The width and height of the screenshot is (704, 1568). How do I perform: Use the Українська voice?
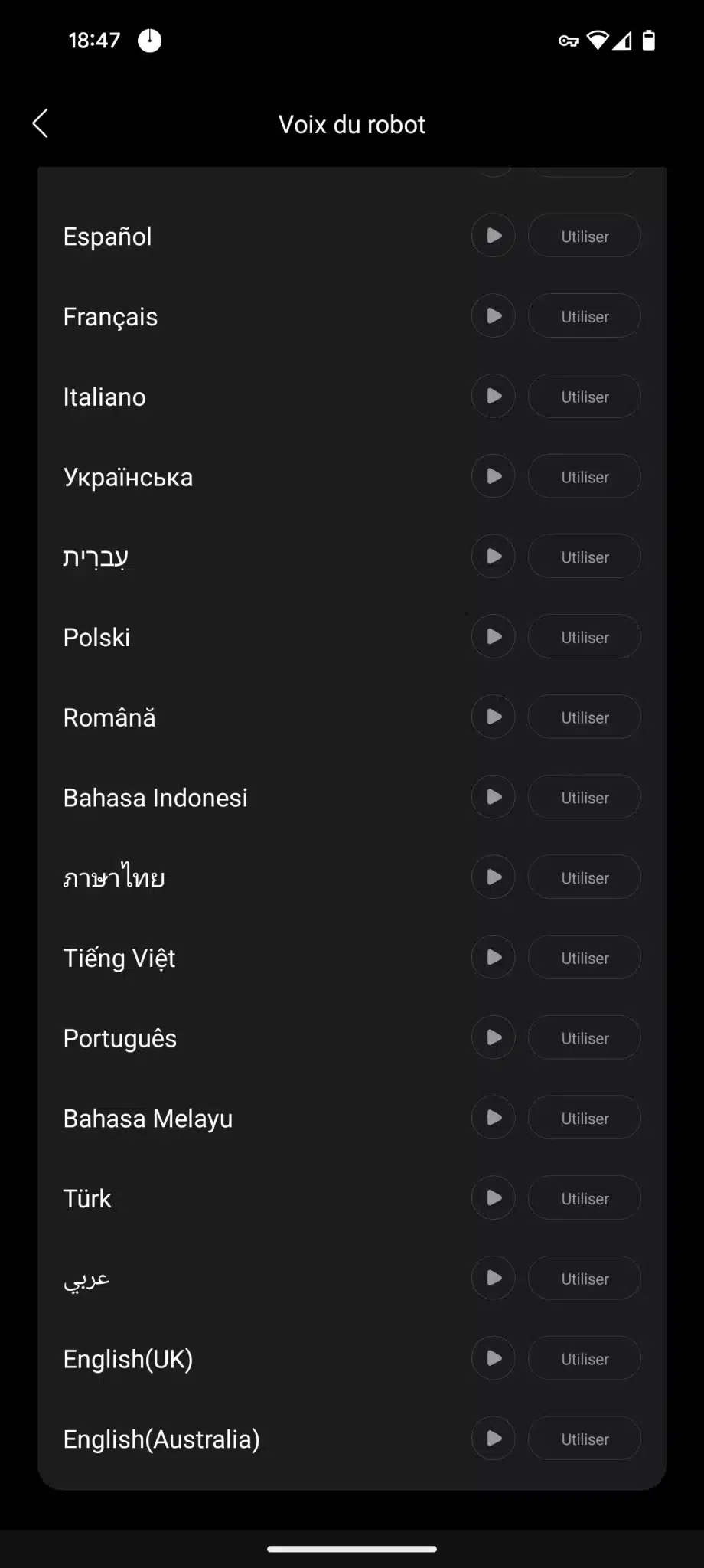tap(585, 477)
